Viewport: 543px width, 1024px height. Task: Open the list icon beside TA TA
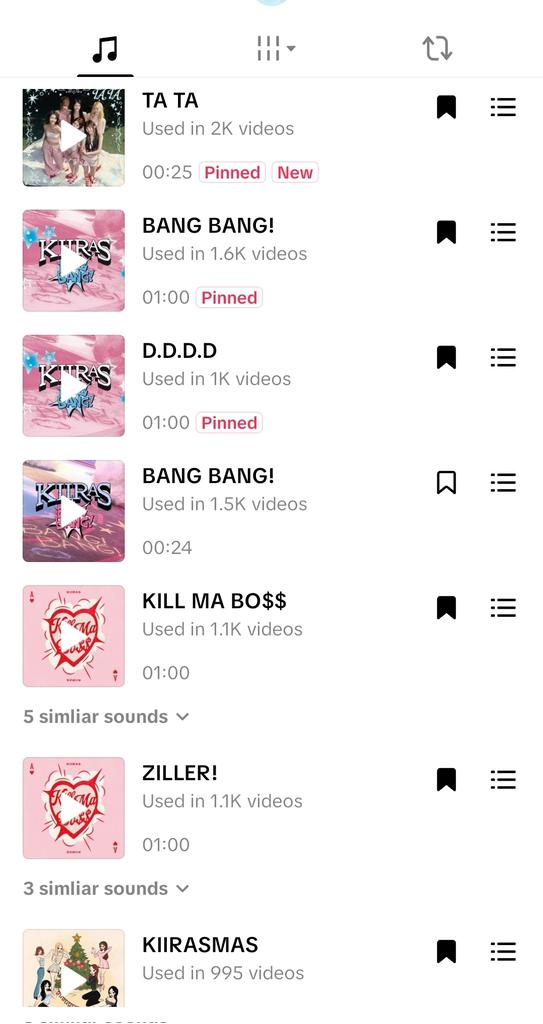pyautogui.click(x=503, y=107)
